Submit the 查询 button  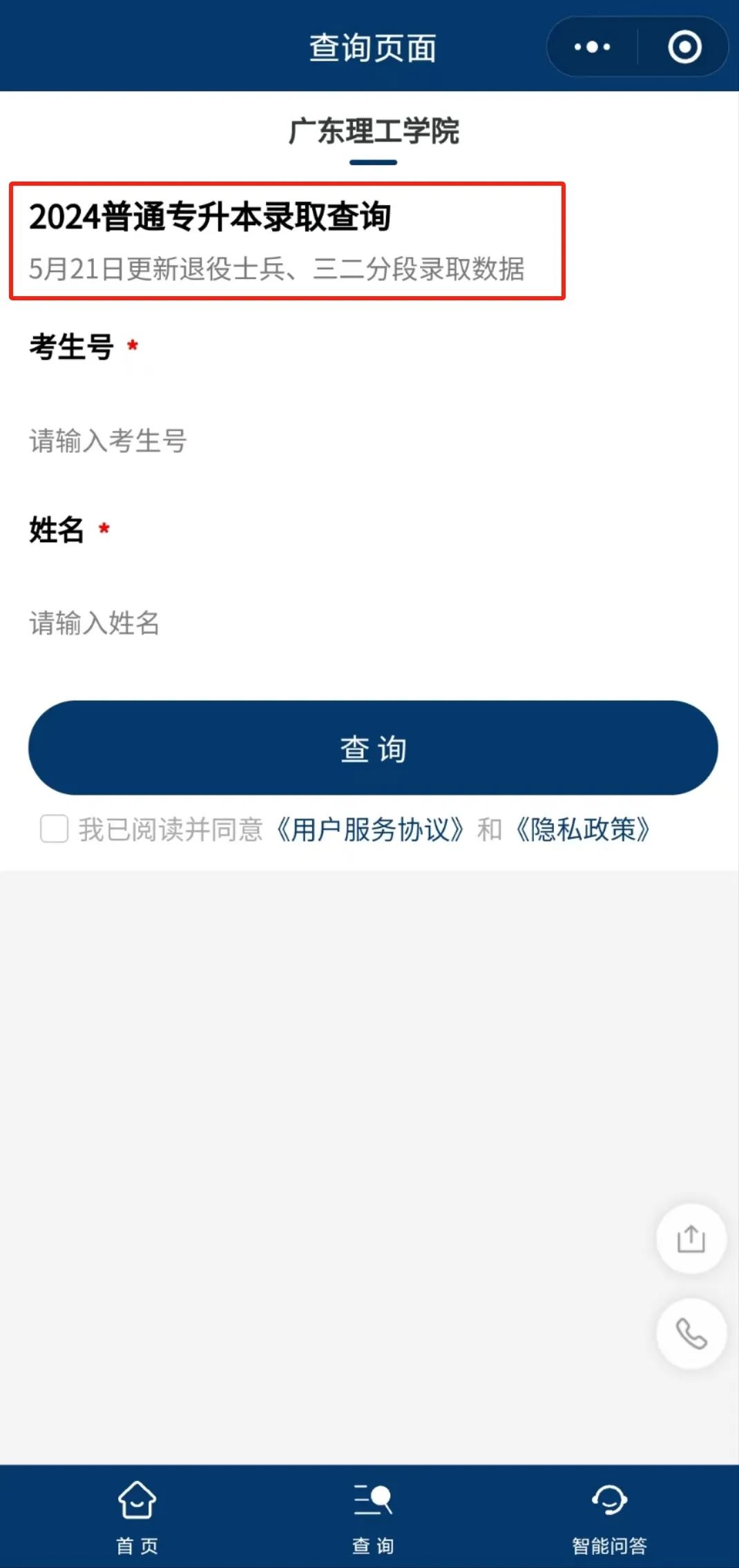click(x=373, y=748)
